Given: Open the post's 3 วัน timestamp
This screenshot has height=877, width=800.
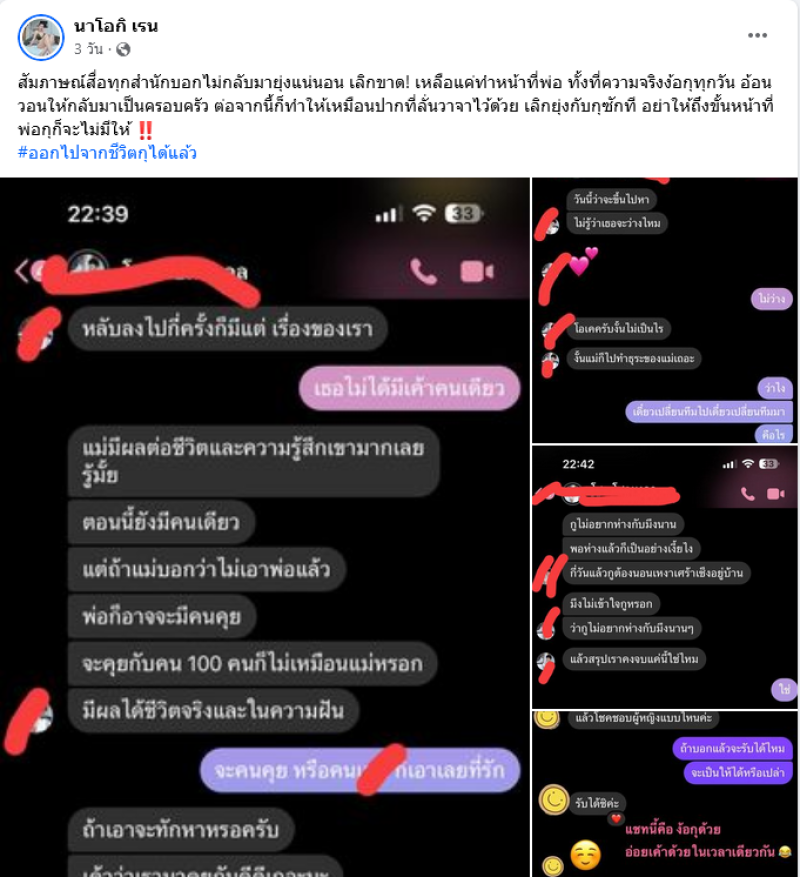Looking at the screenshot, I should click(88, 48).
